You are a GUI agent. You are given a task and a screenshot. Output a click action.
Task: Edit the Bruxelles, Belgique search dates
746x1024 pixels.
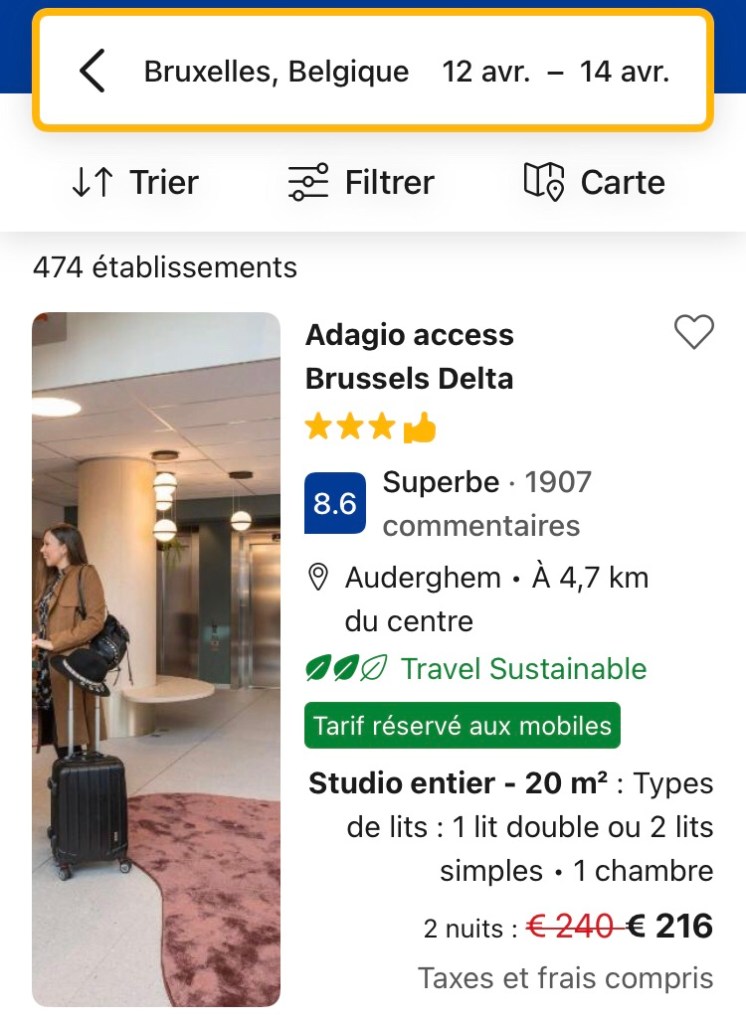pos(555,72)
